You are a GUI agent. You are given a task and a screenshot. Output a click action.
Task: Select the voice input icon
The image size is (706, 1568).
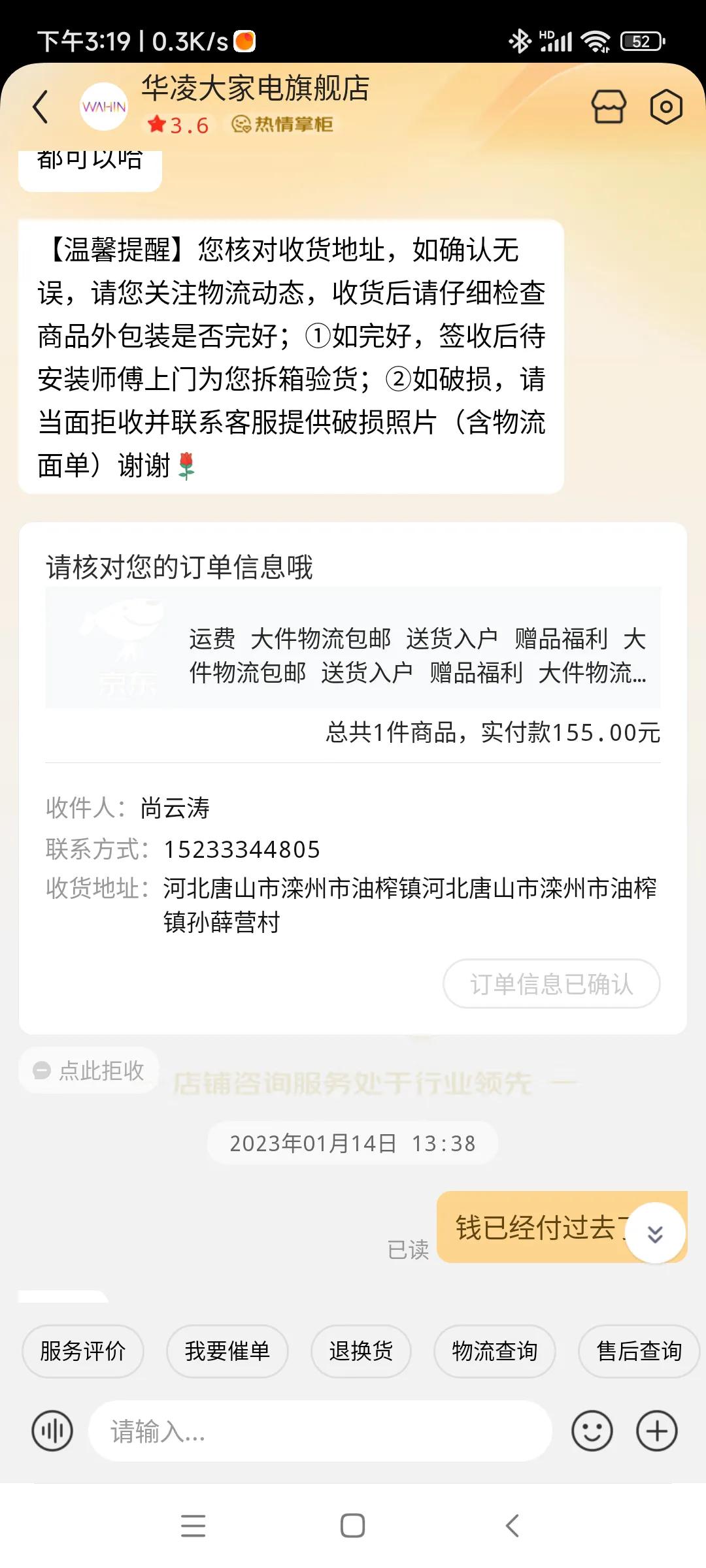(x=52, y=1430)
